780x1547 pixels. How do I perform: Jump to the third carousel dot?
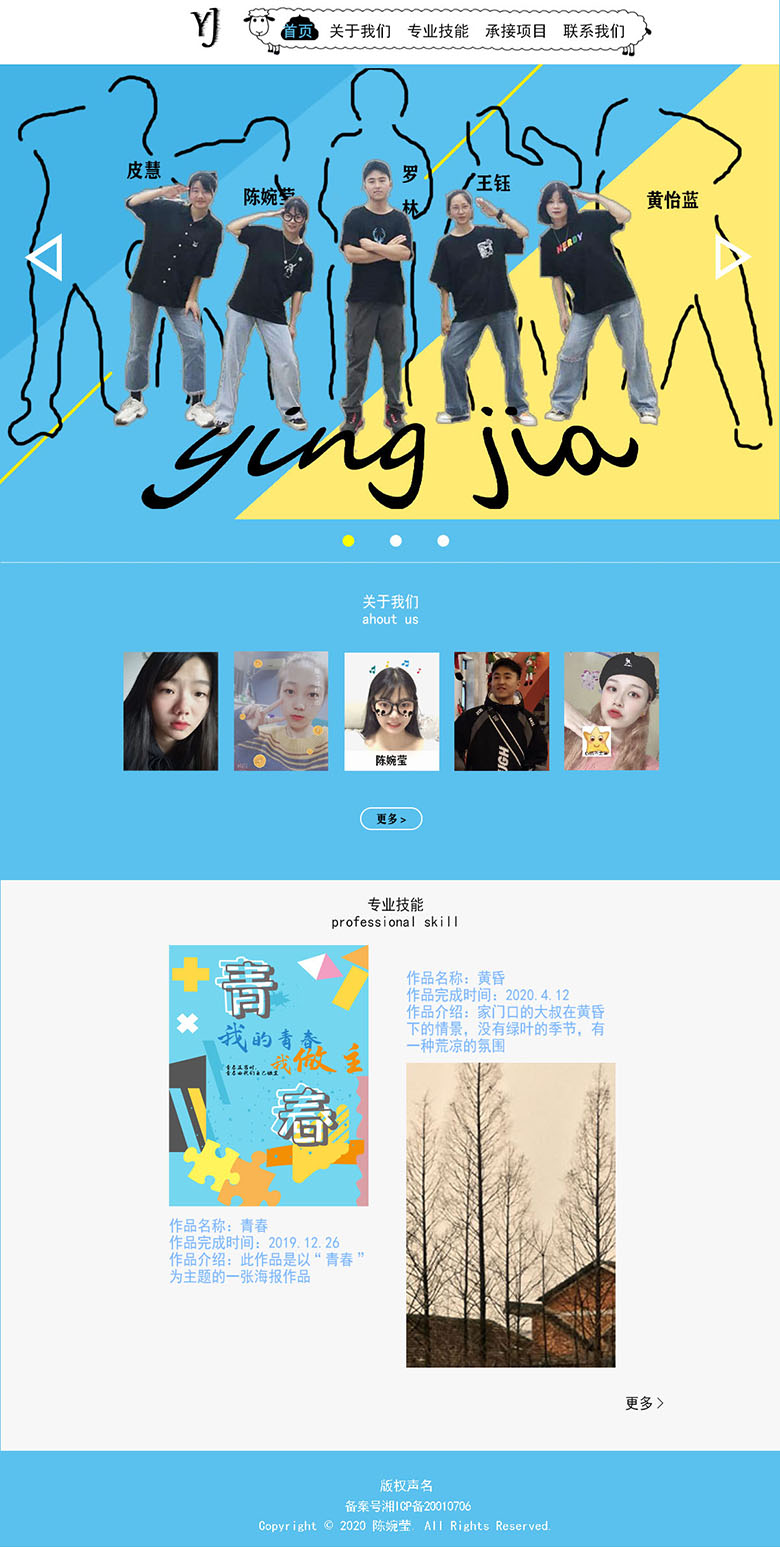pos(443,541)
